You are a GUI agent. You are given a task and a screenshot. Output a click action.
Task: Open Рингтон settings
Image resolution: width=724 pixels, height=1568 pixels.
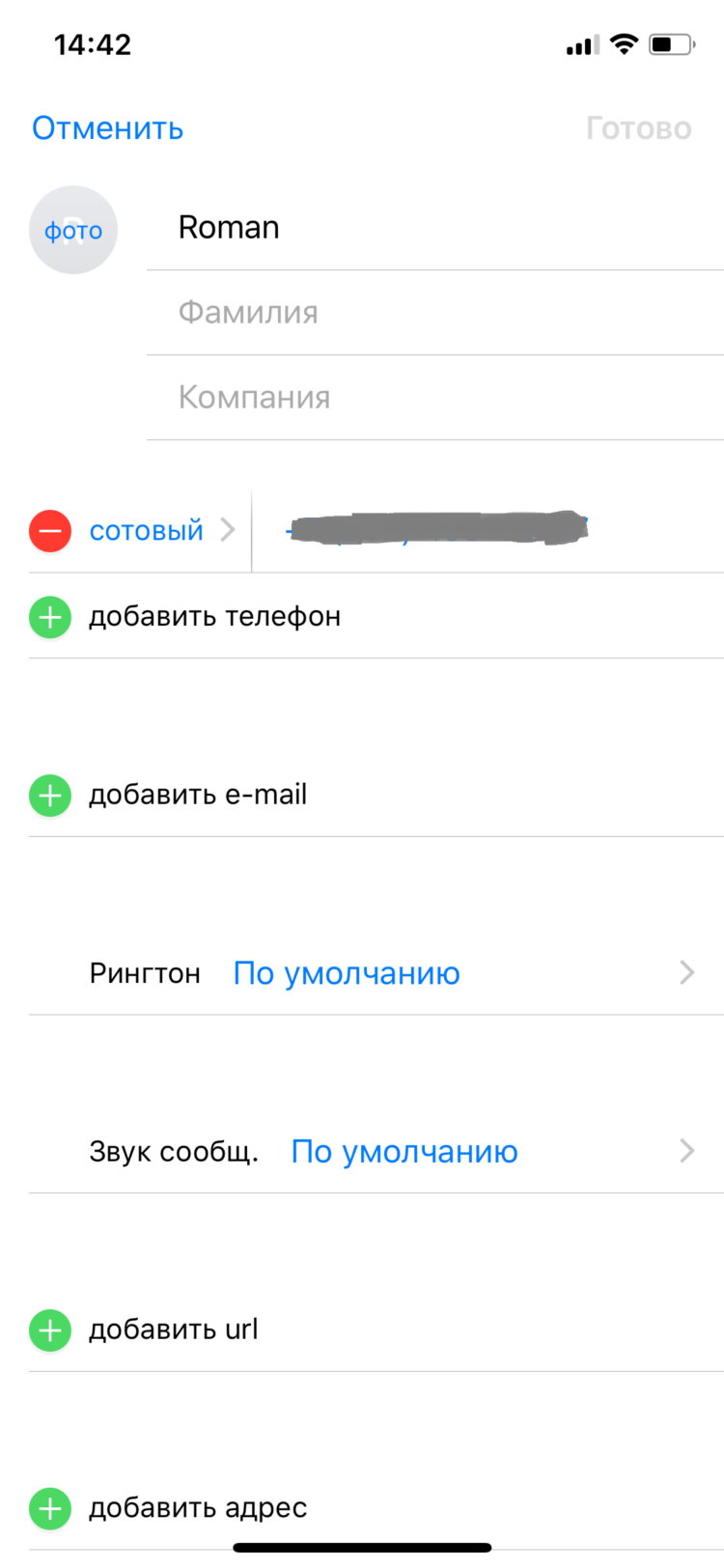pos(386,973)
